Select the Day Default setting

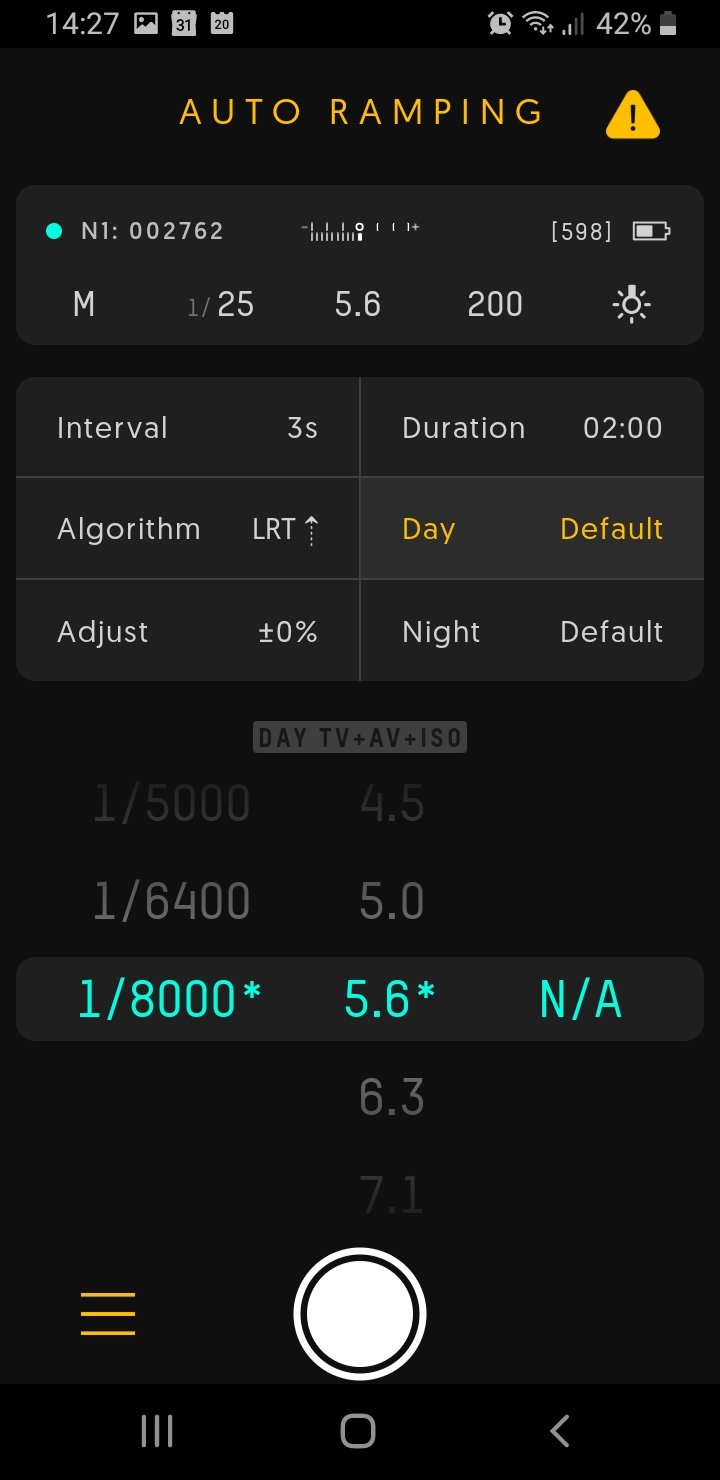[532, 529]
